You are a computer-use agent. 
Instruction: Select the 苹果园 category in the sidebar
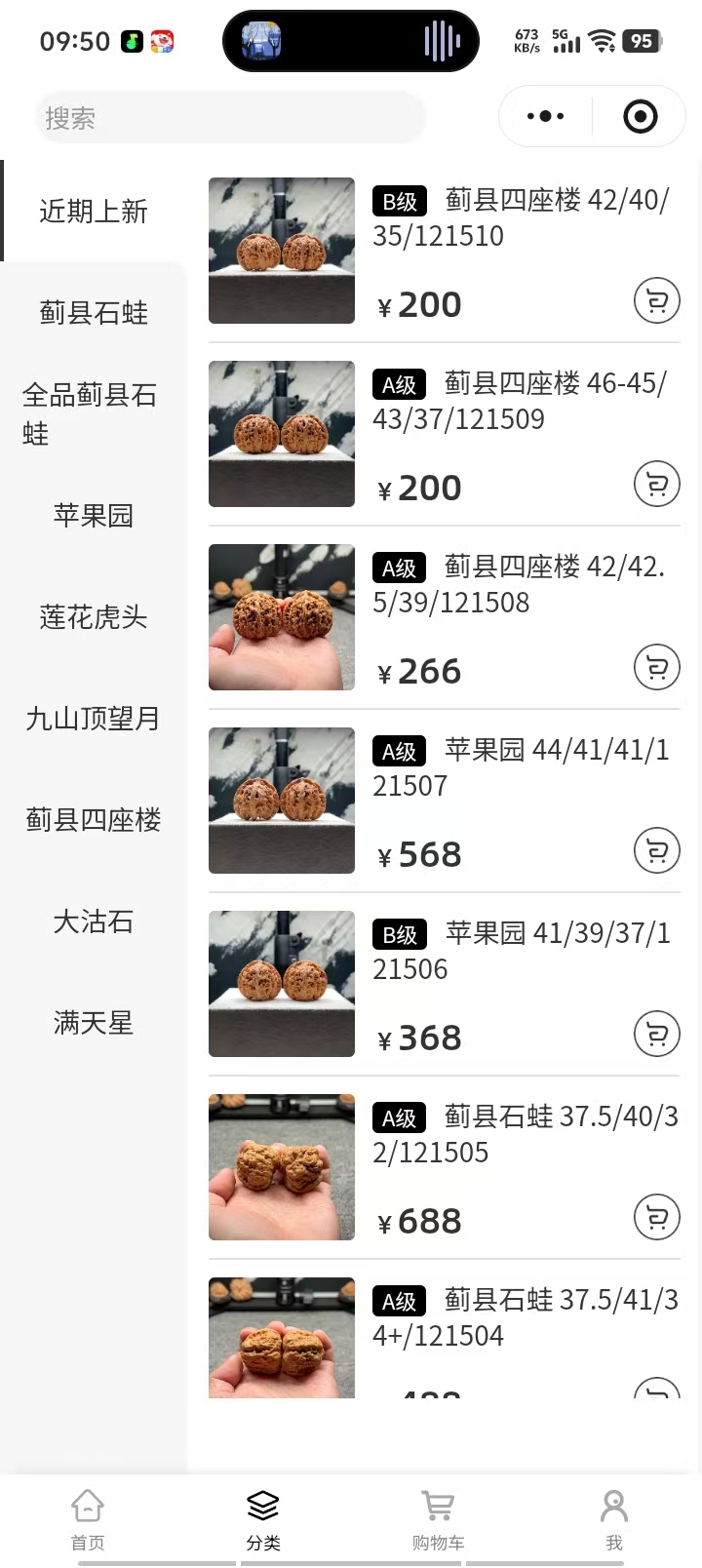pos(94,516)
